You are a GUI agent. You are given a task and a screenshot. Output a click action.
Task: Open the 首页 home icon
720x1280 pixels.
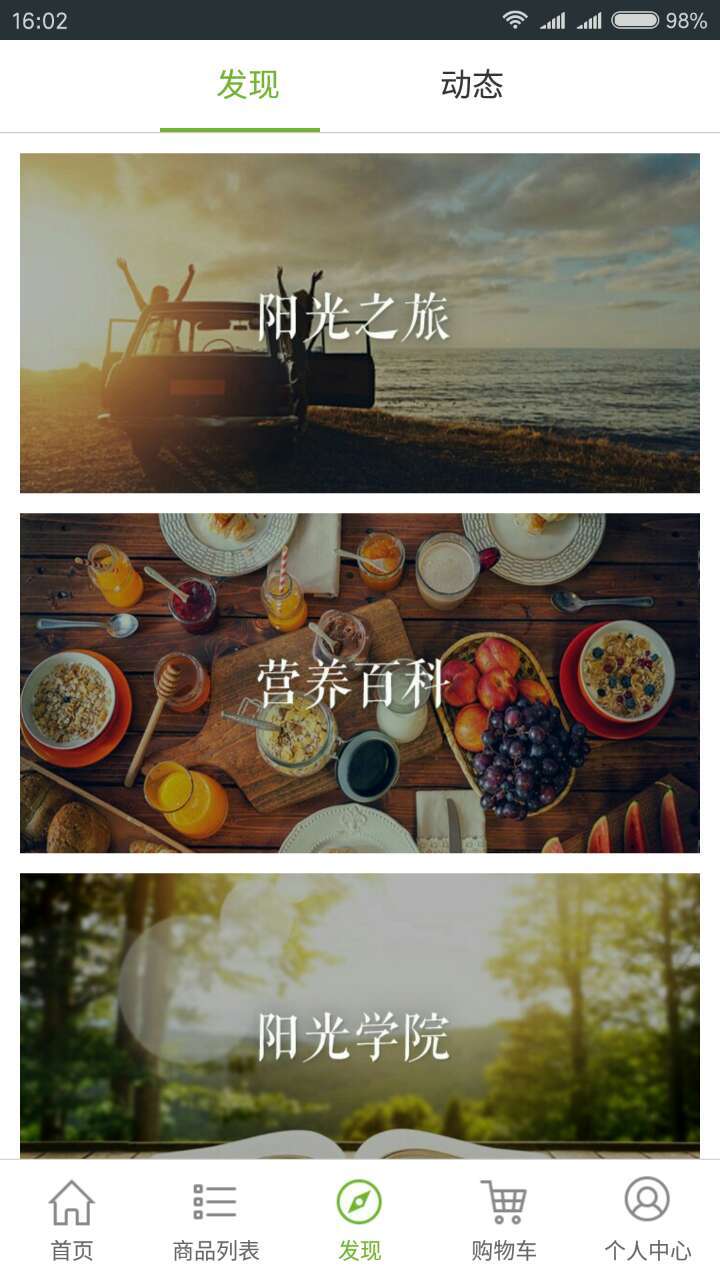(x=72, y=1203)
